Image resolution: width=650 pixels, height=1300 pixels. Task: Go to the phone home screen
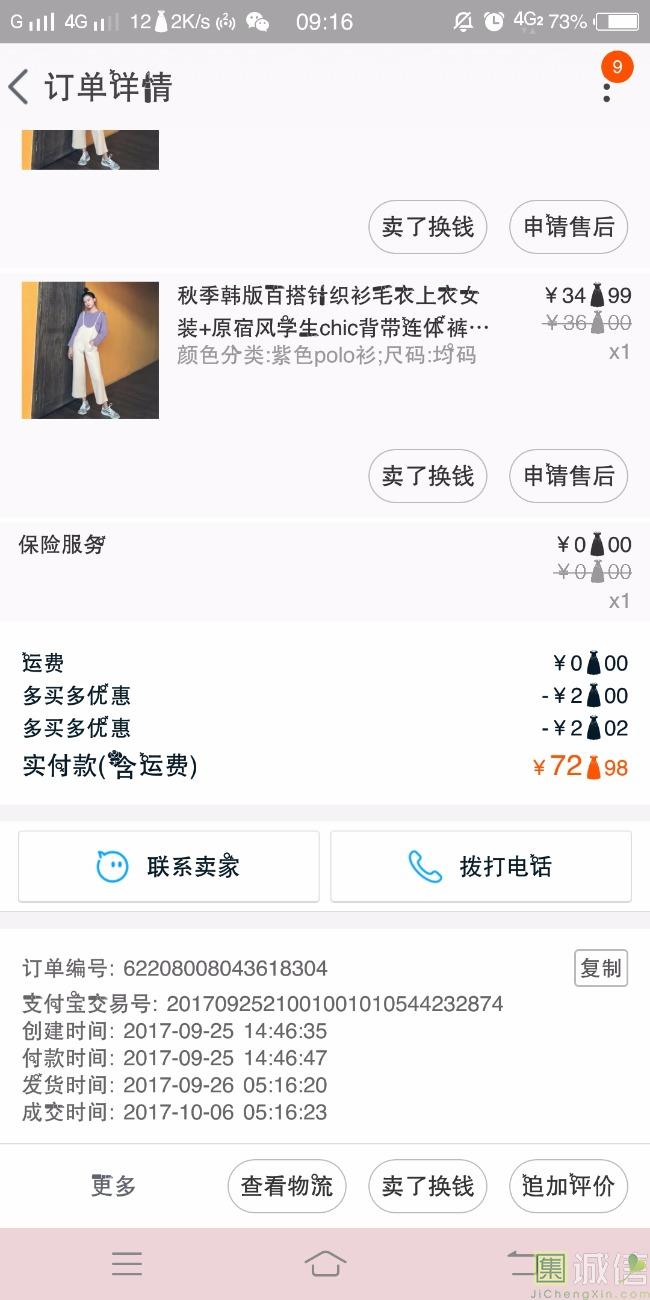325,1264
